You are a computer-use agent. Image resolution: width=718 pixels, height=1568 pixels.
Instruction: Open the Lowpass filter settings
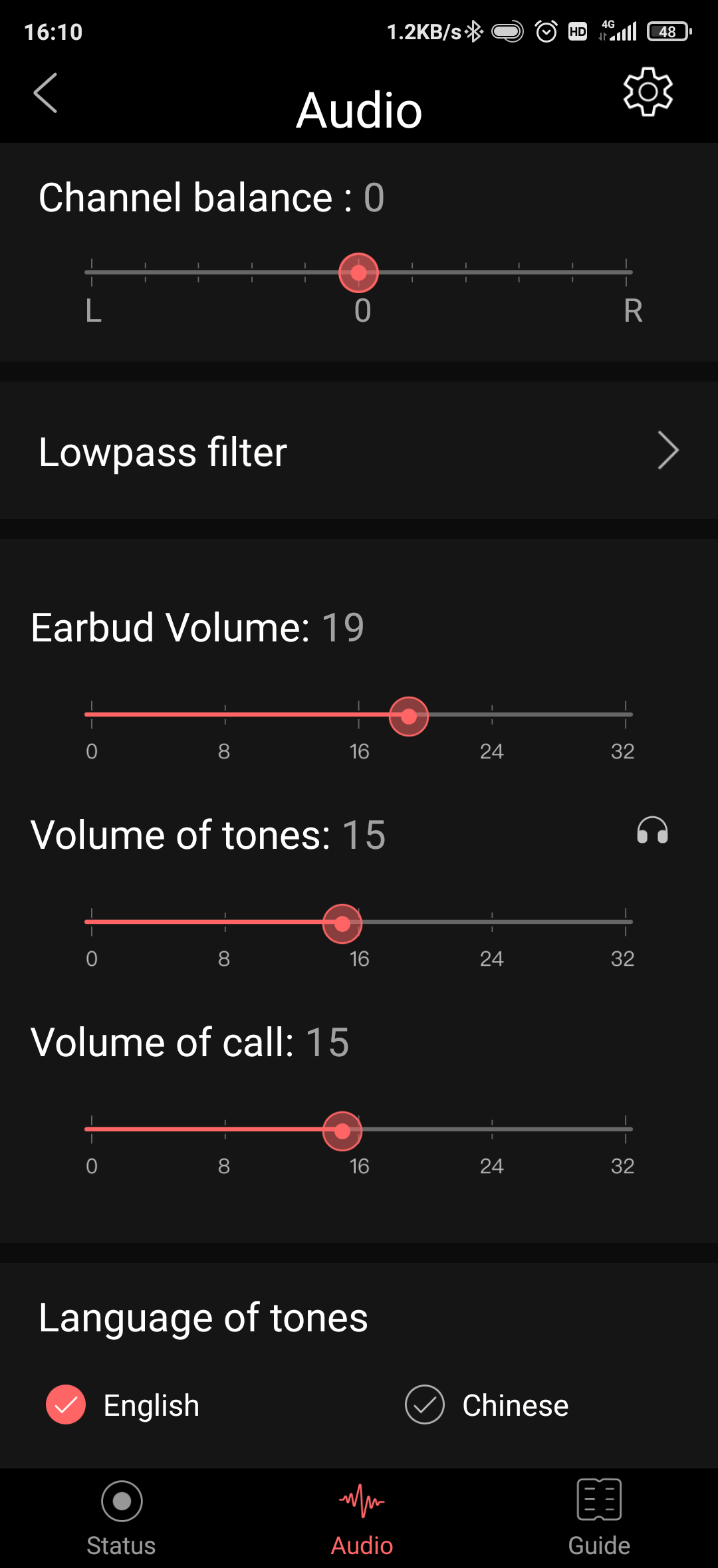[359, 451]
